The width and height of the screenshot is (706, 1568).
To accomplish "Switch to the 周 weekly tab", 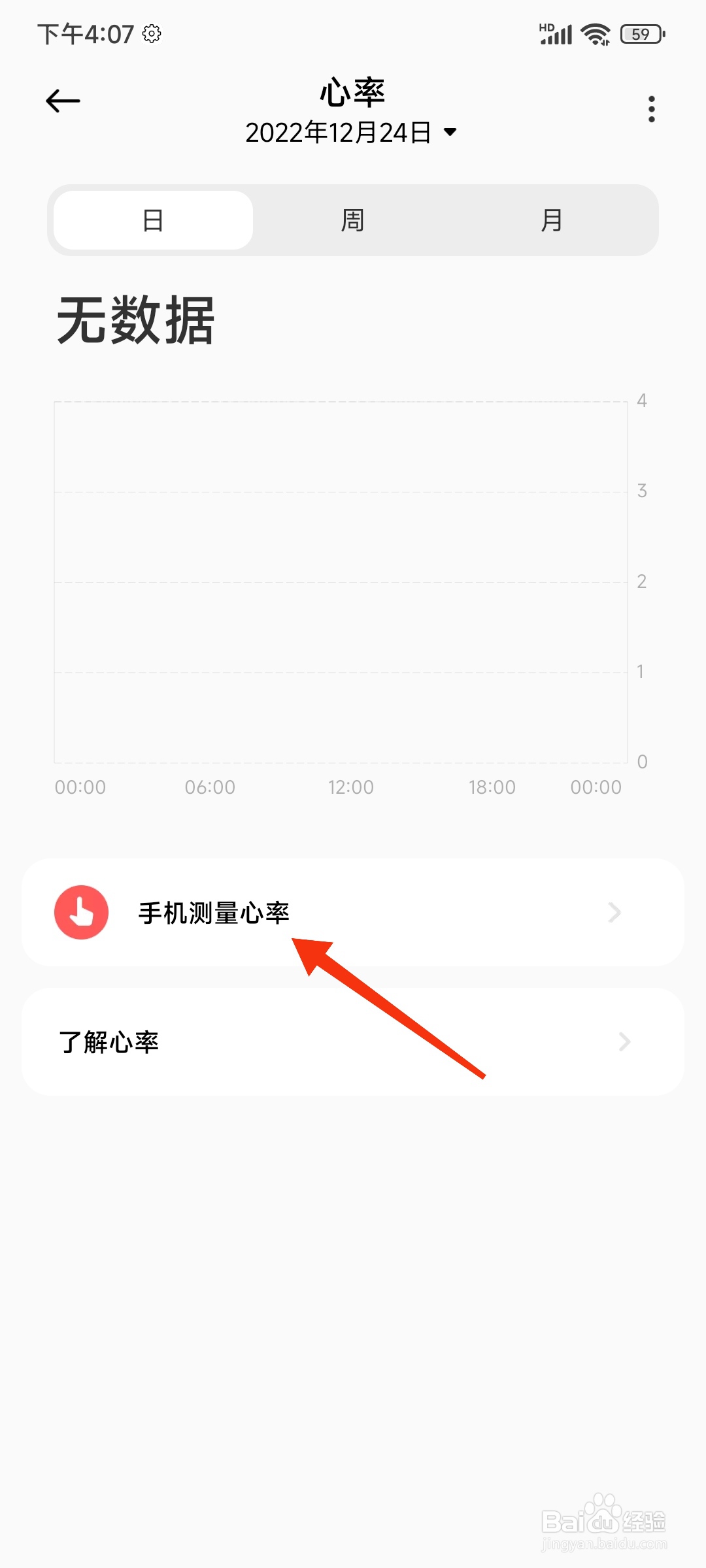I will 353,220.
